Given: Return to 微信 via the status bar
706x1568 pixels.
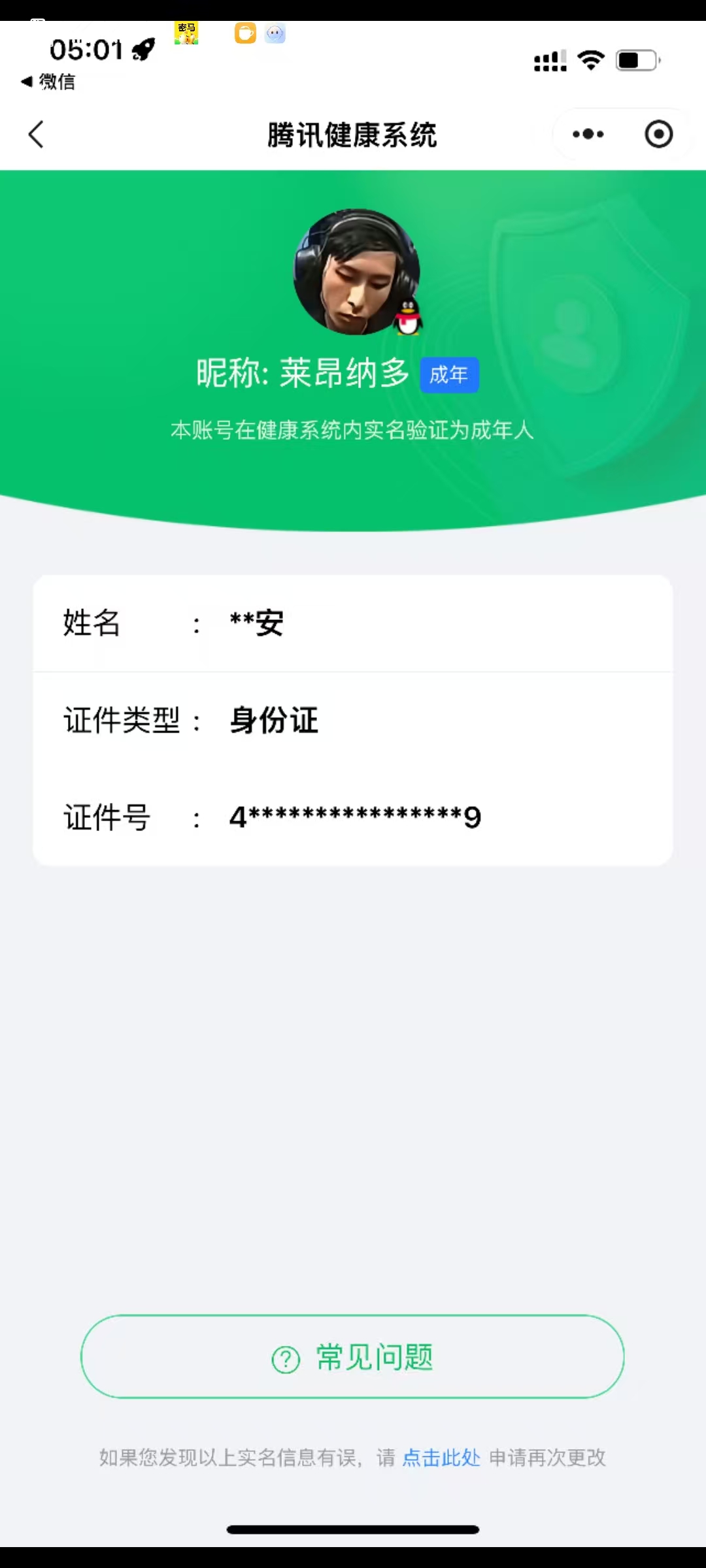Looking at the screenshot, I should (x=49, y=82).
